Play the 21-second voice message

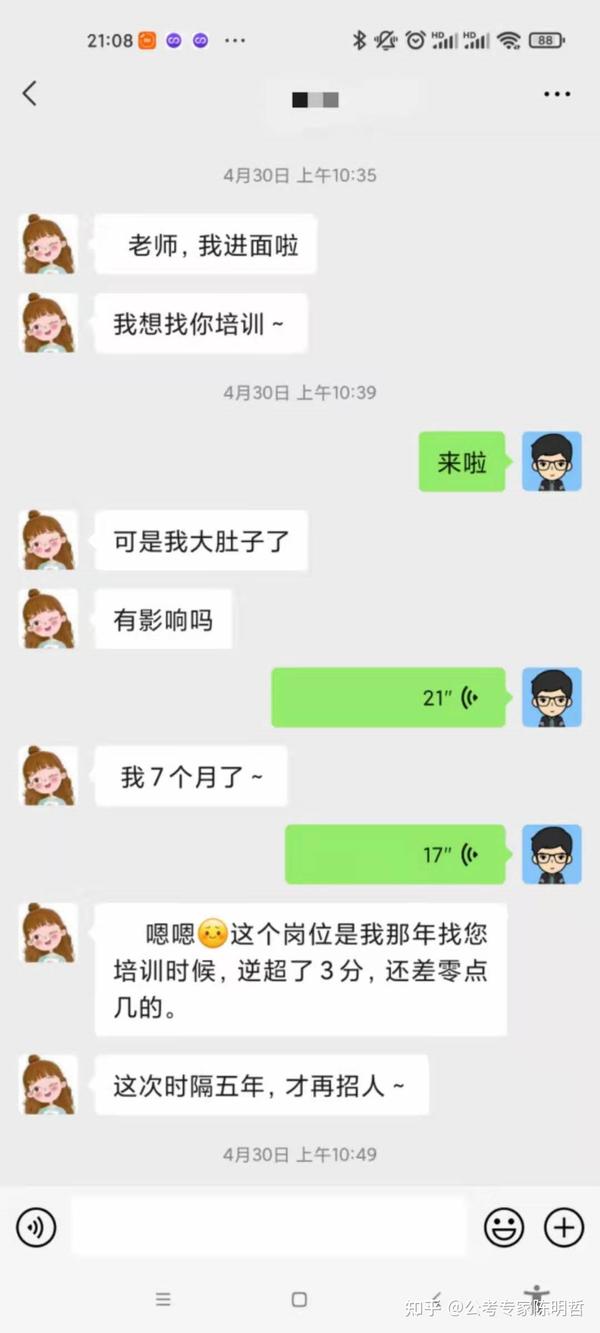388,697
